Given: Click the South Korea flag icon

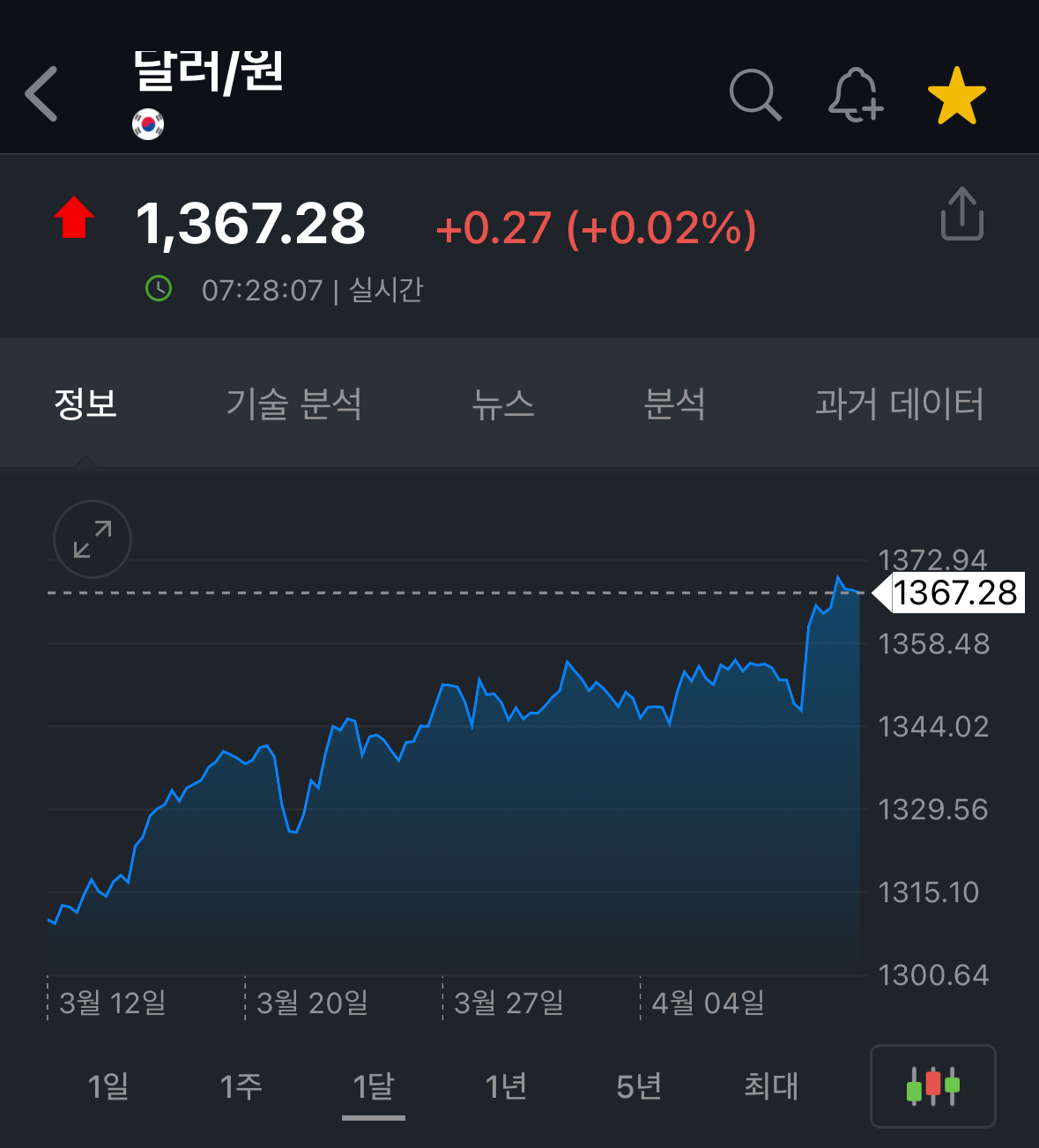Looking at the screenshot, I should click(147, 125).
